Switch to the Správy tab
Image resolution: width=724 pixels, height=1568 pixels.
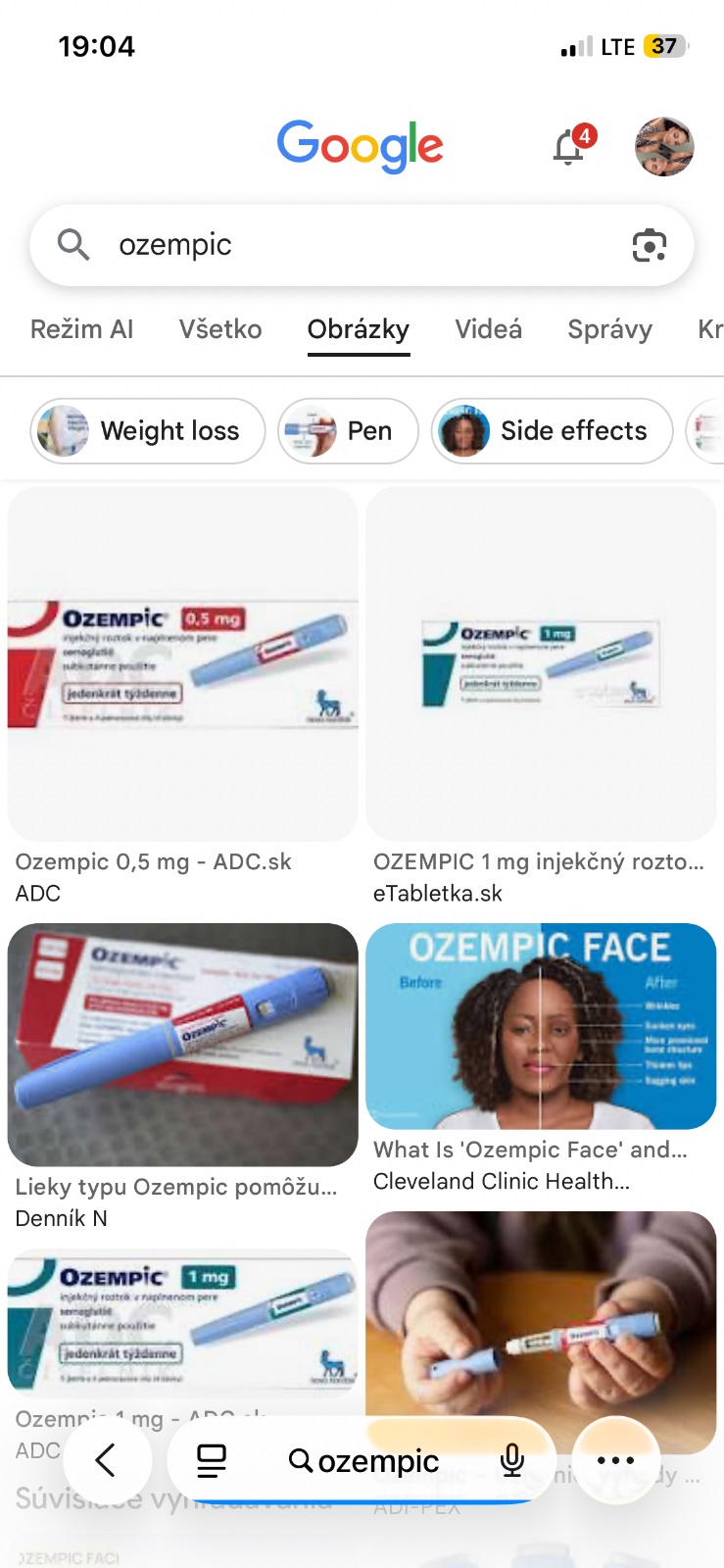pos(609,329)
